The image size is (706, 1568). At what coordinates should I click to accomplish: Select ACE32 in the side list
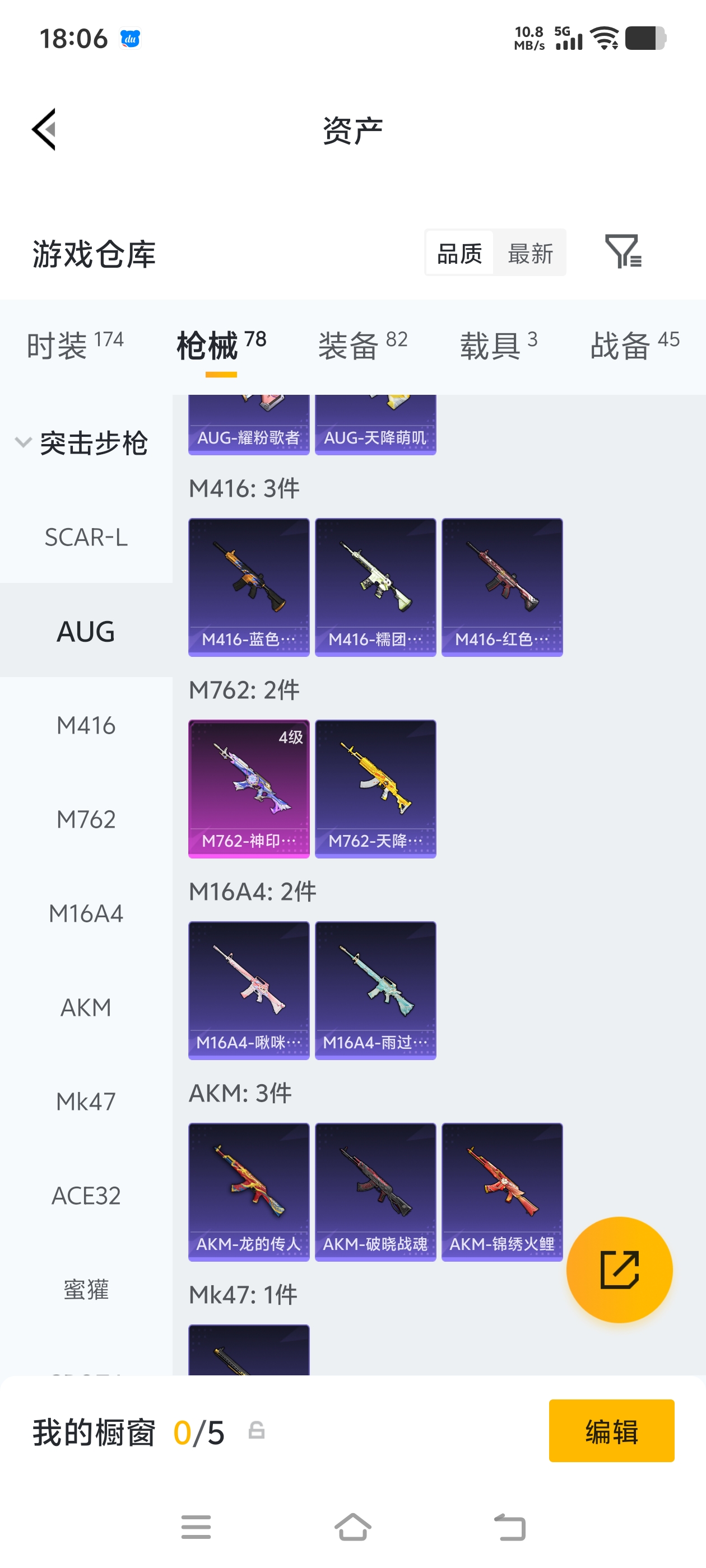click(86, 1196)
